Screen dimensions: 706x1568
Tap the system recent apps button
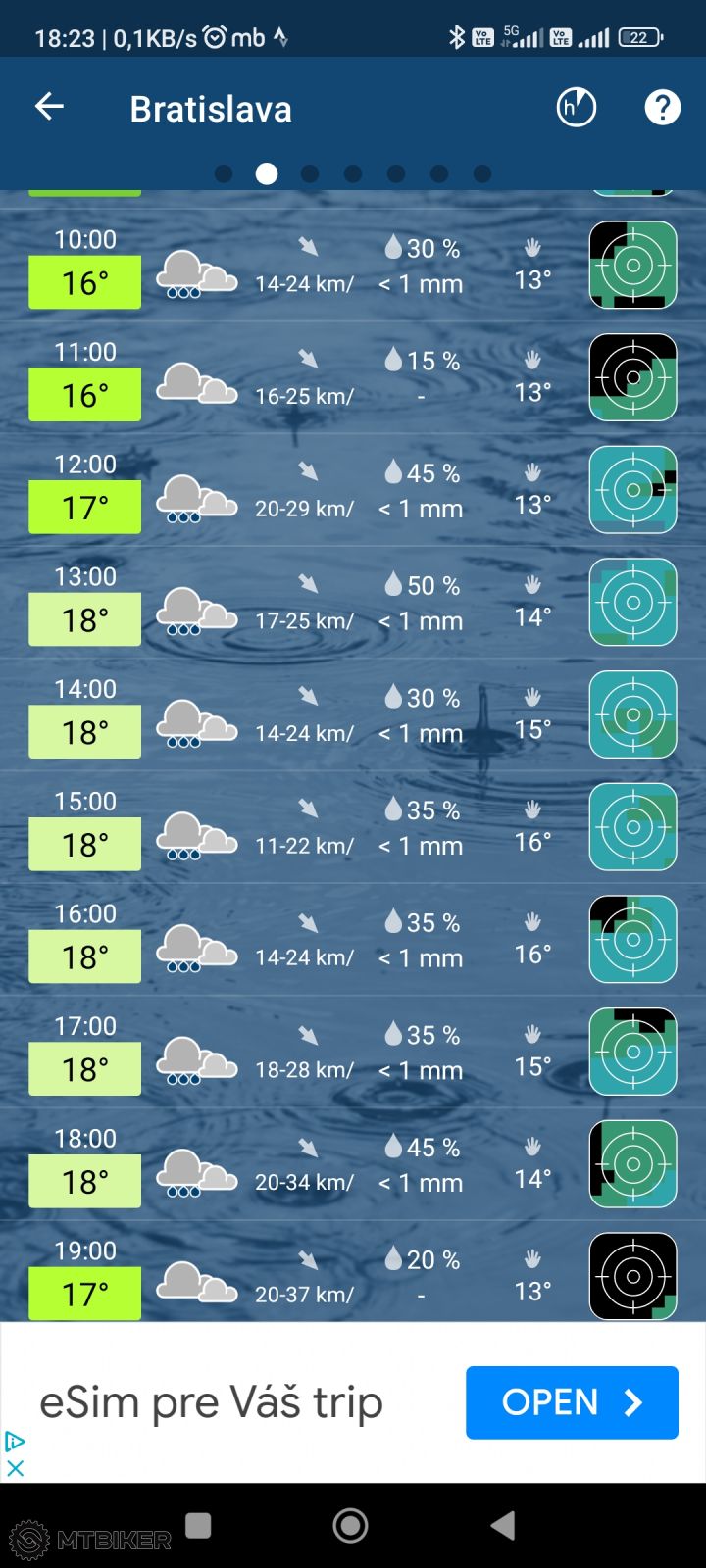coord(198,1525)
